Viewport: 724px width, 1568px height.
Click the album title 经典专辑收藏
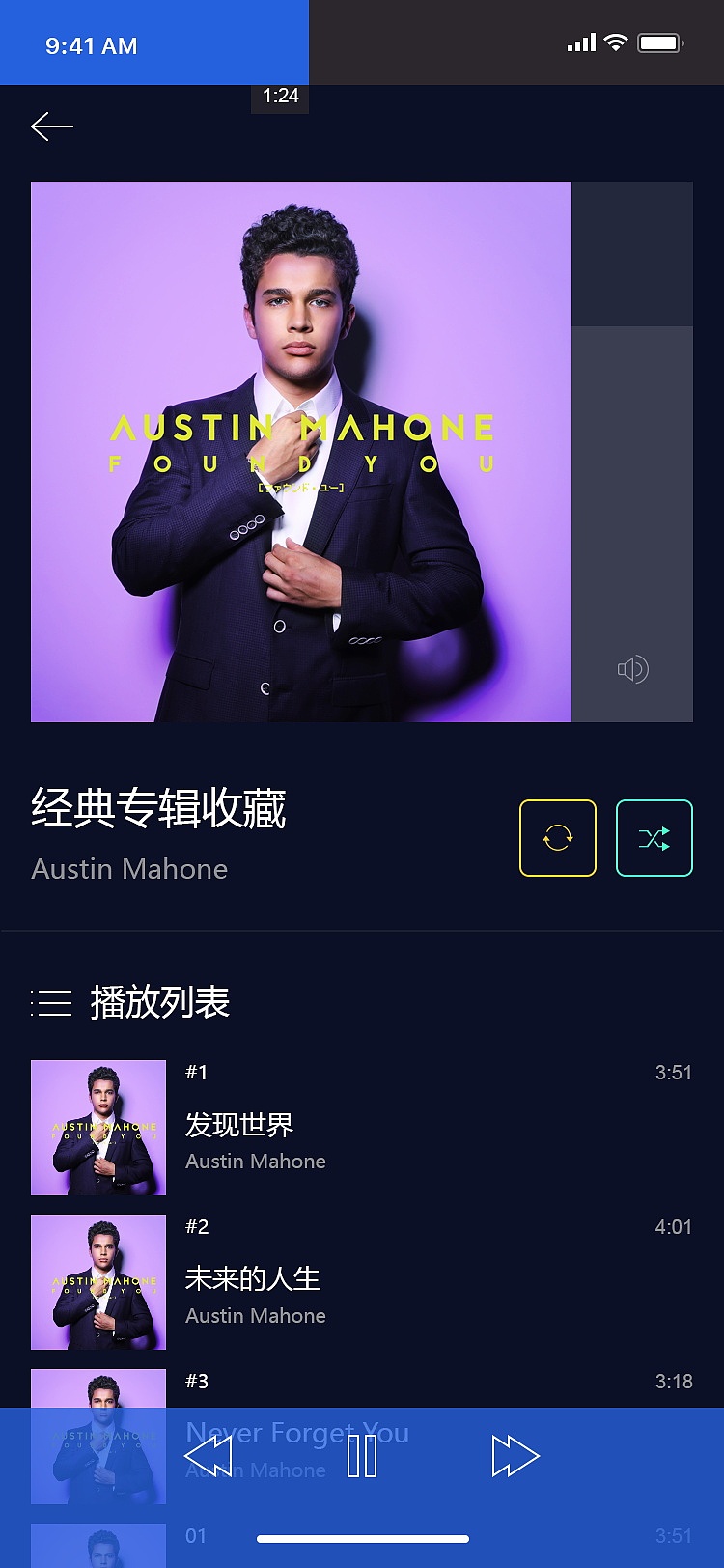pyautogui.click(x=157, y=809)
